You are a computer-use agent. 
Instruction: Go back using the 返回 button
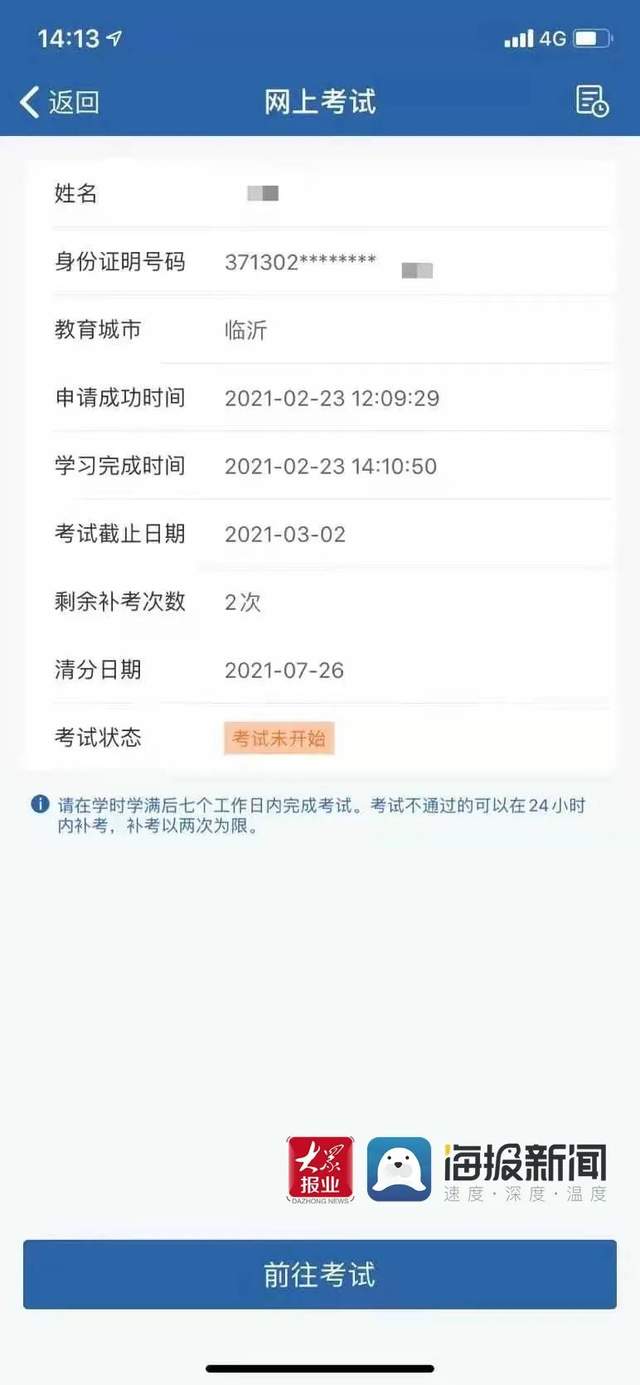[60, 101]
